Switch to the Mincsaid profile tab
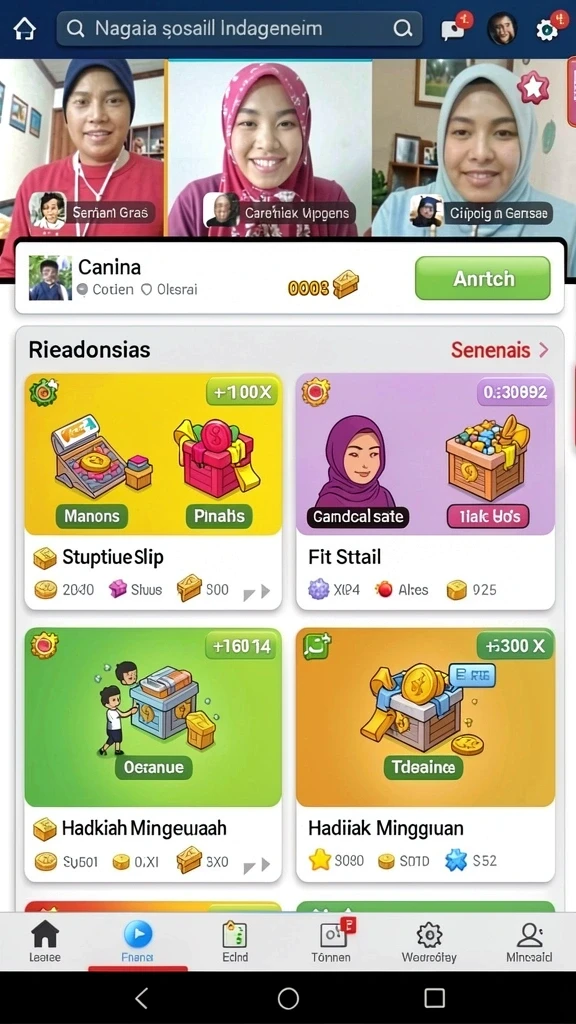576x1024 pixels. pos(529,942)
